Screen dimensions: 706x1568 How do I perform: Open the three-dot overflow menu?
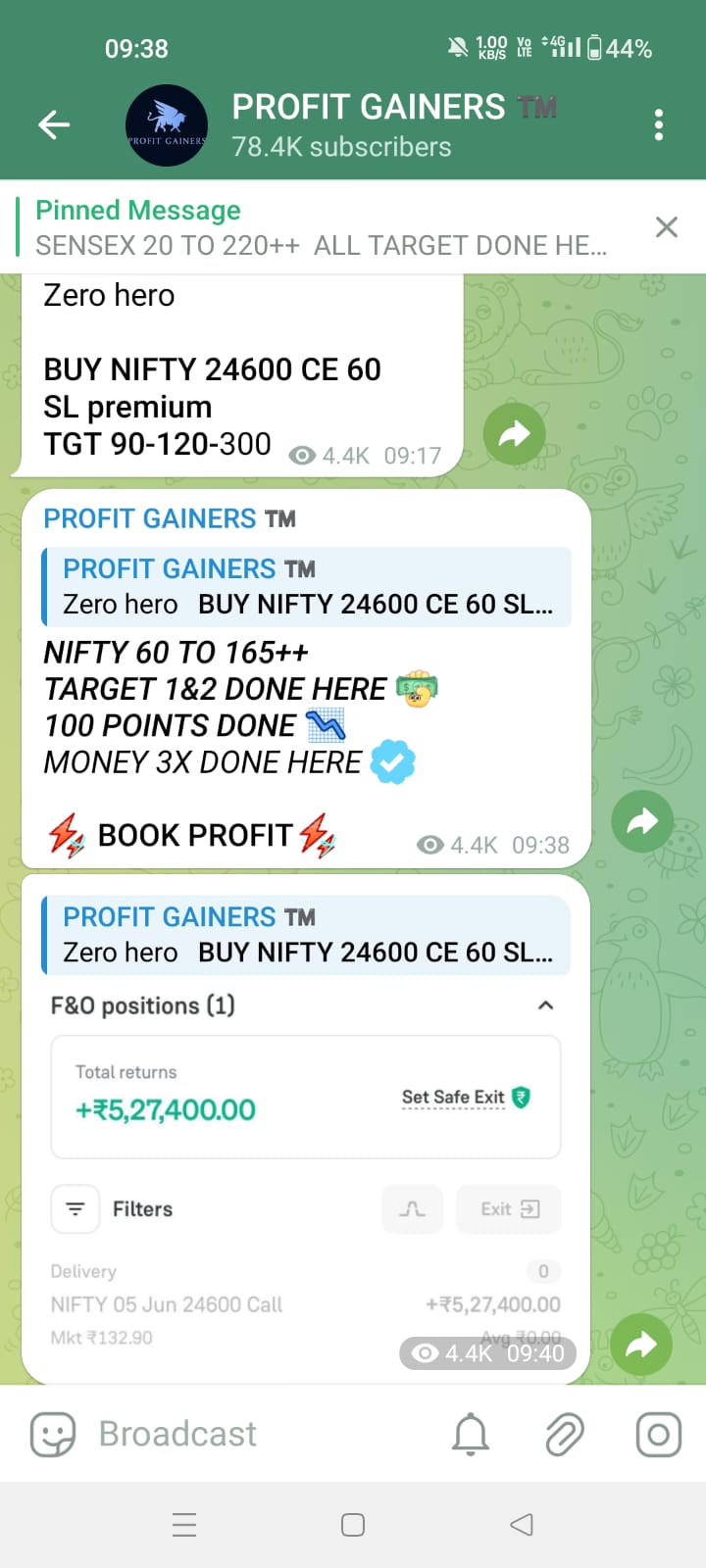pyautogui.click(x=658, y=124)
